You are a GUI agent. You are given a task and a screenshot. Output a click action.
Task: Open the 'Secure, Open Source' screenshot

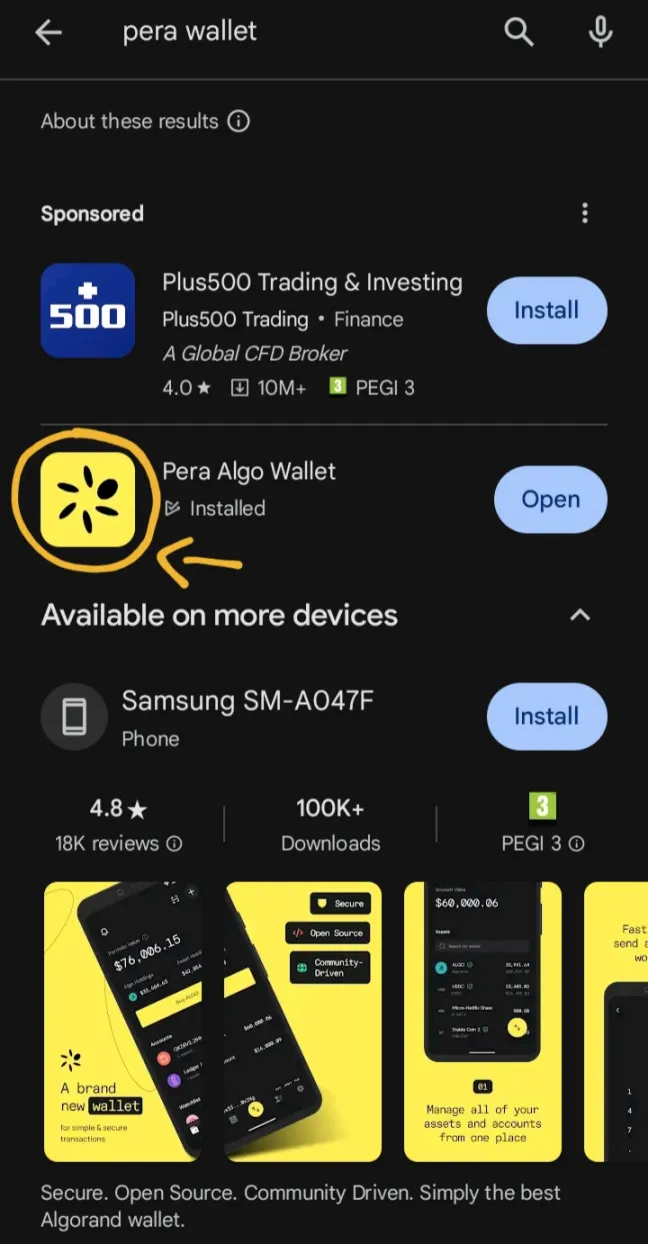point(303,1021)
